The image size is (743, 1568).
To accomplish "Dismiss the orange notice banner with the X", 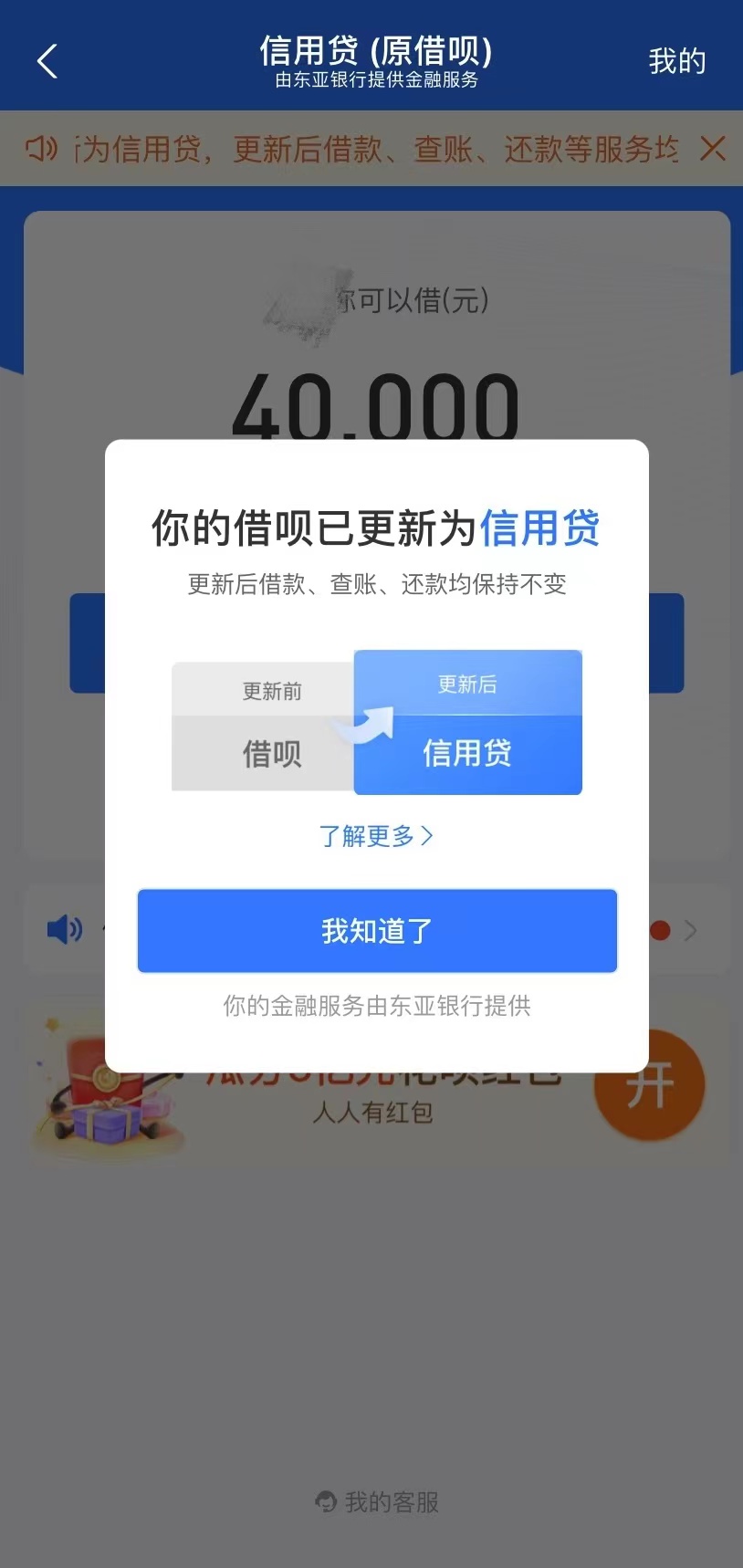I will (712, 148).
